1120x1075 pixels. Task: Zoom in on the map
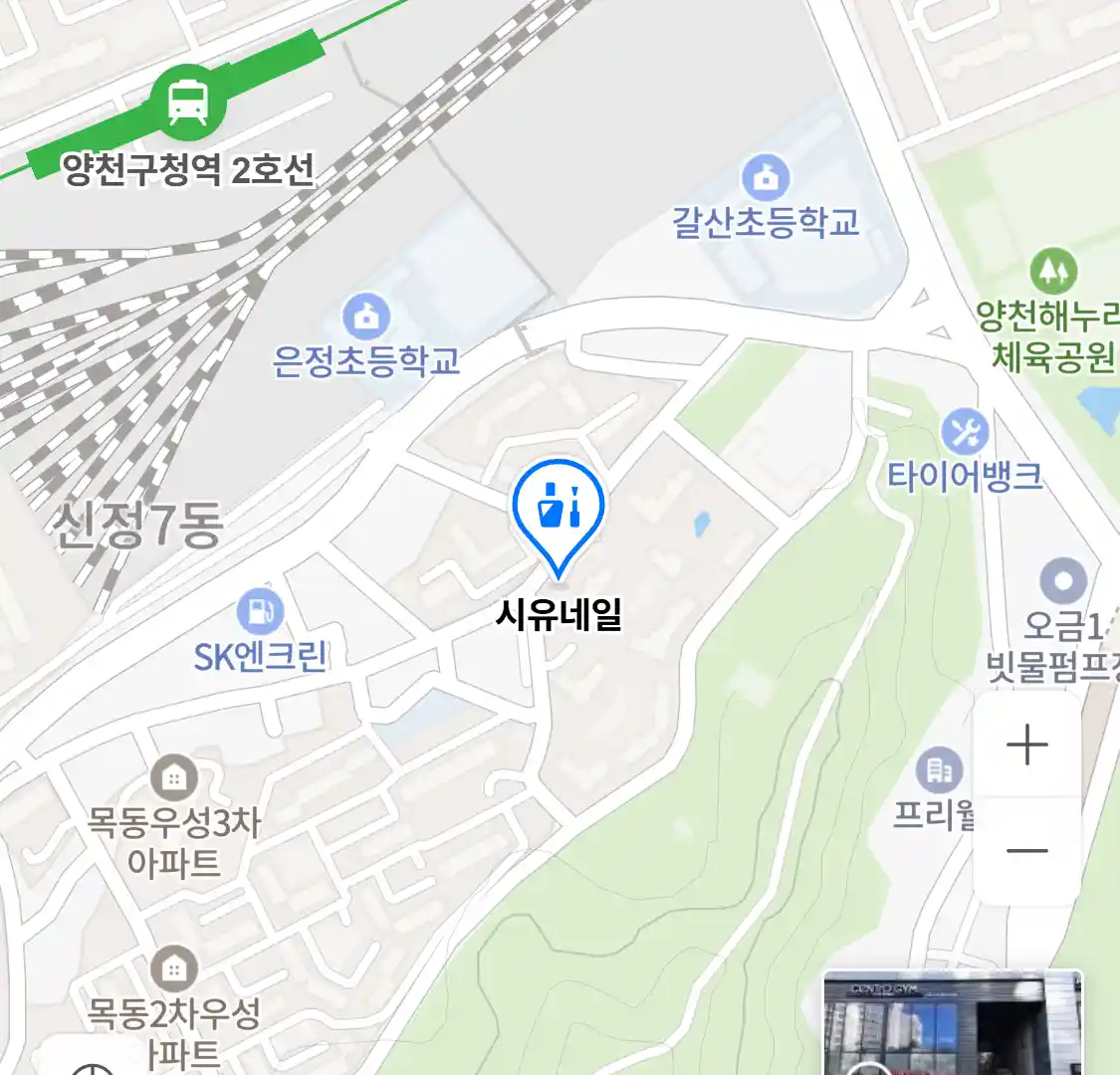click(1026, 745)
